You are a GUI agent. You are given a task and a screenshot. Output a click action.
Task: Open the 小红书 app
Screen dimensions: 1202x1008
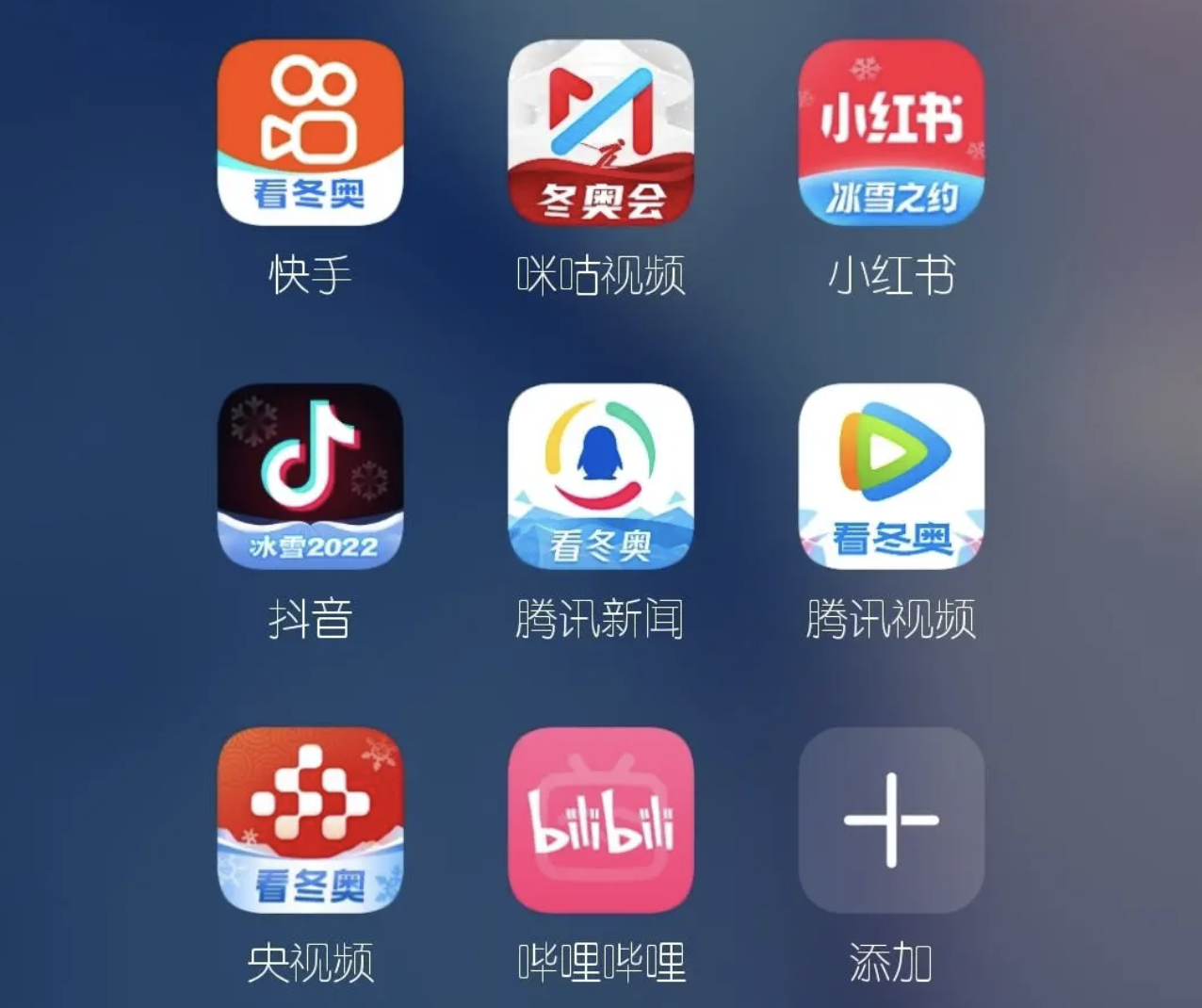point(891,132)
